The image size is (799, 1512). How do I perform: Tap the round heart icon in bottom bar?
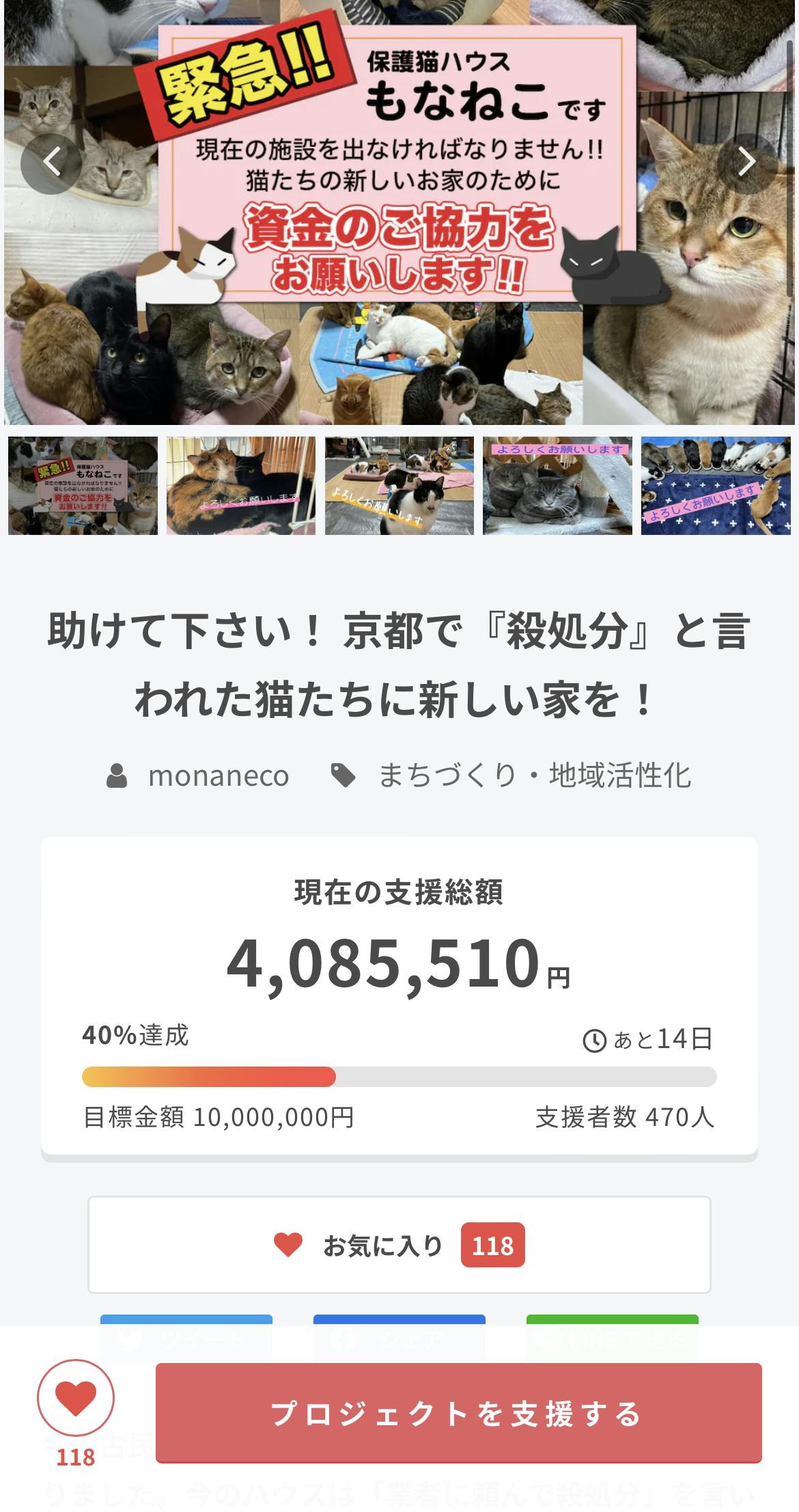(76, 1398)
